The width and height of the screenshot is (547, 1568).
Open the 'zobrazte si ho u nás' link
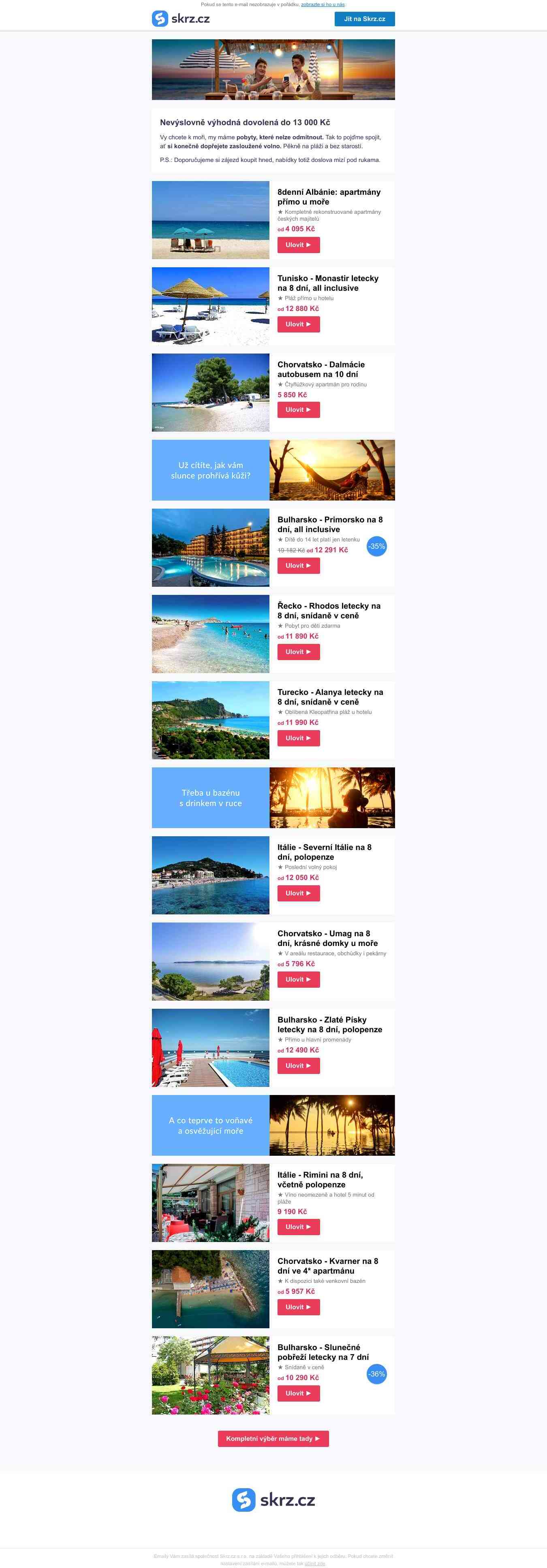[x=322, y=4]
